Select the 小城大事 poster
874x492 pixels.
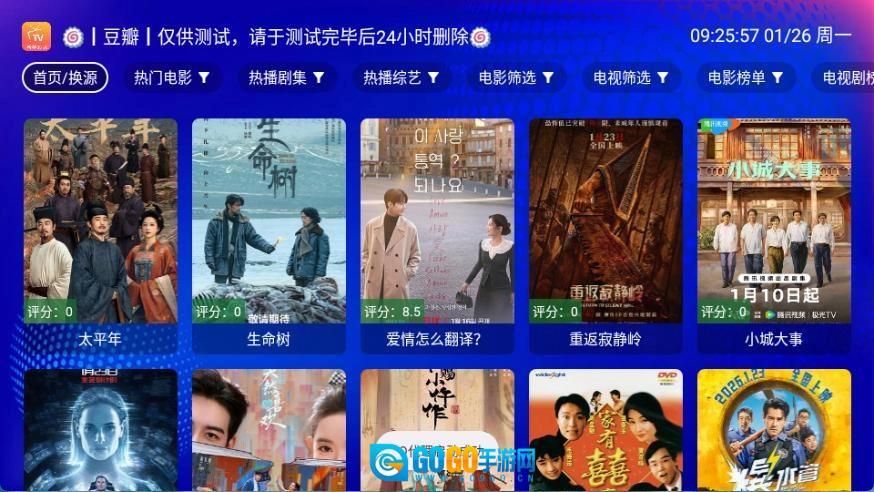[x=773, y=235]
